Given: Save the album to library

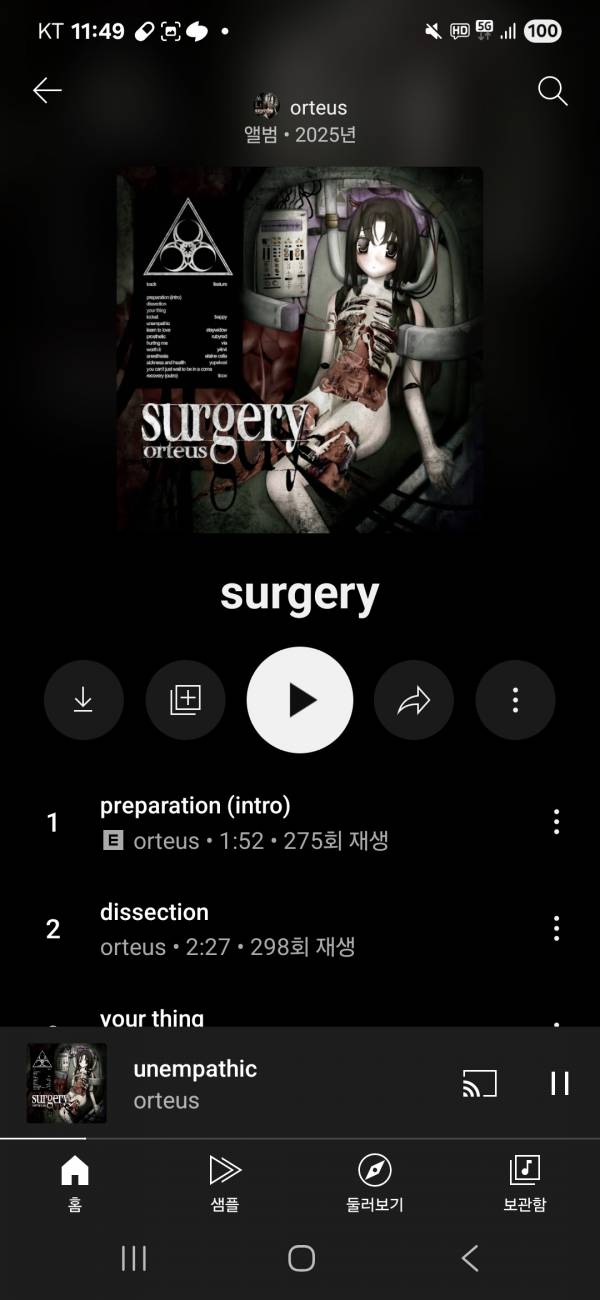Looking at the screenshot, I should (186, 701).
